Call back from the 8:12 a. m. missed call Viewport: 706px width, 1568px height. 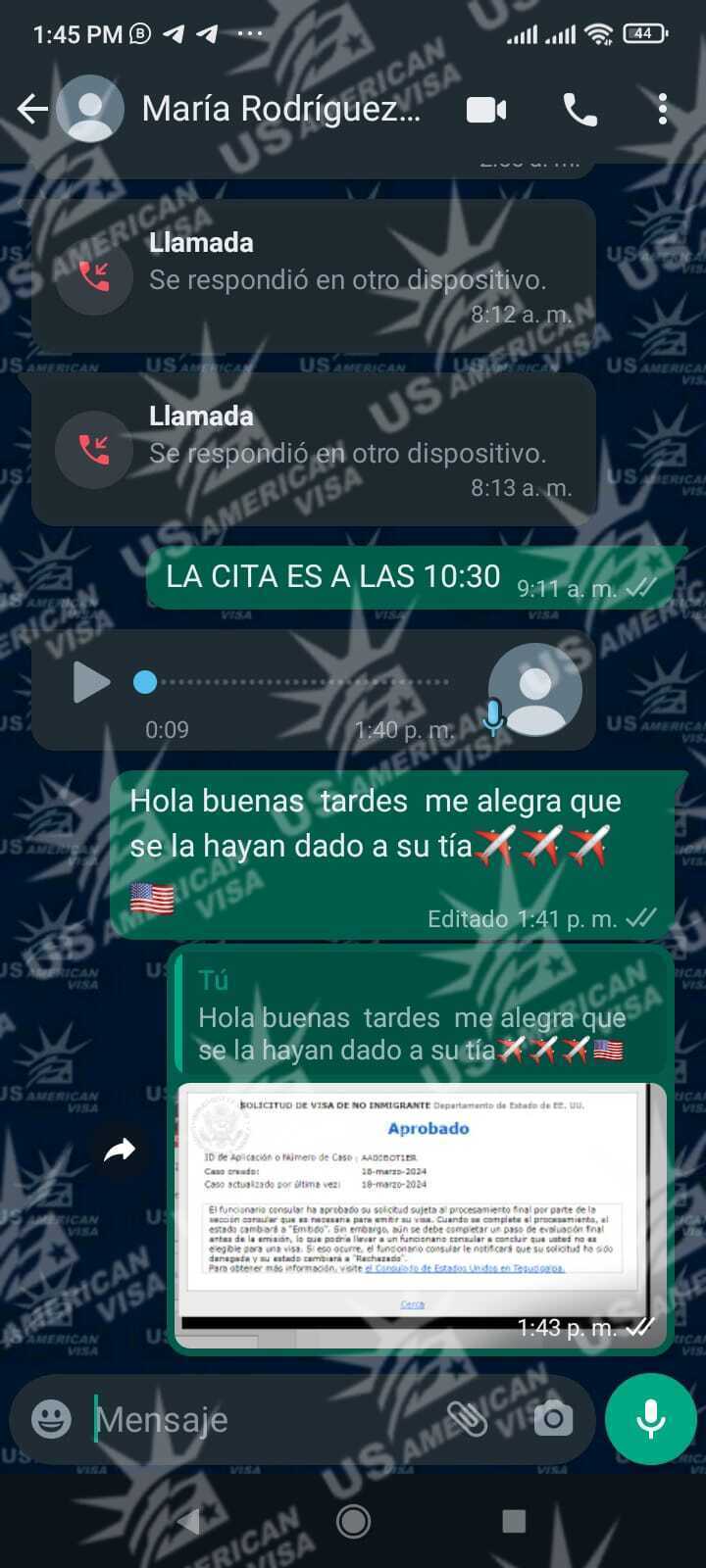94,278
